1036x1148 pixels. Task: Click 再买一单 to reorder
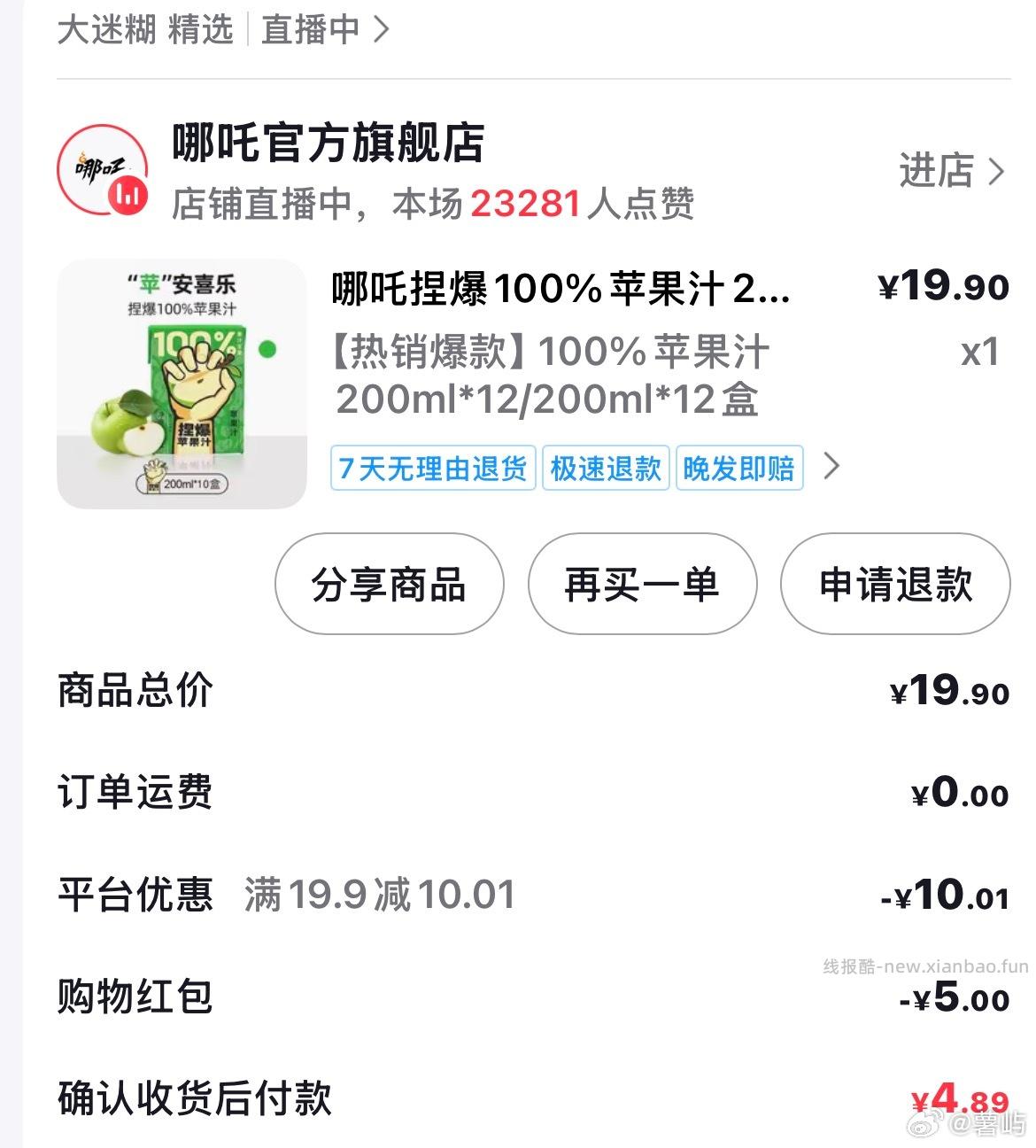[642, 585]
